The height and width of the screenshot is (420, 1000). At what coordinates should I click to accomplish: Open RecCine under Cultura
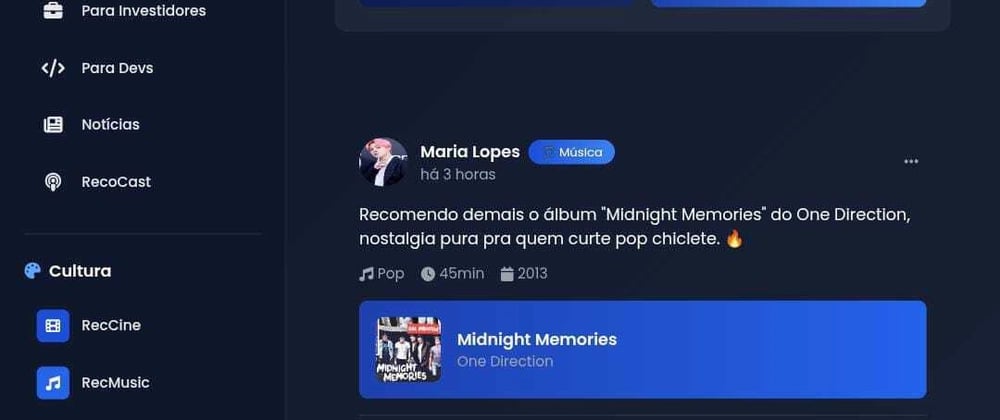tap(110, 325)
